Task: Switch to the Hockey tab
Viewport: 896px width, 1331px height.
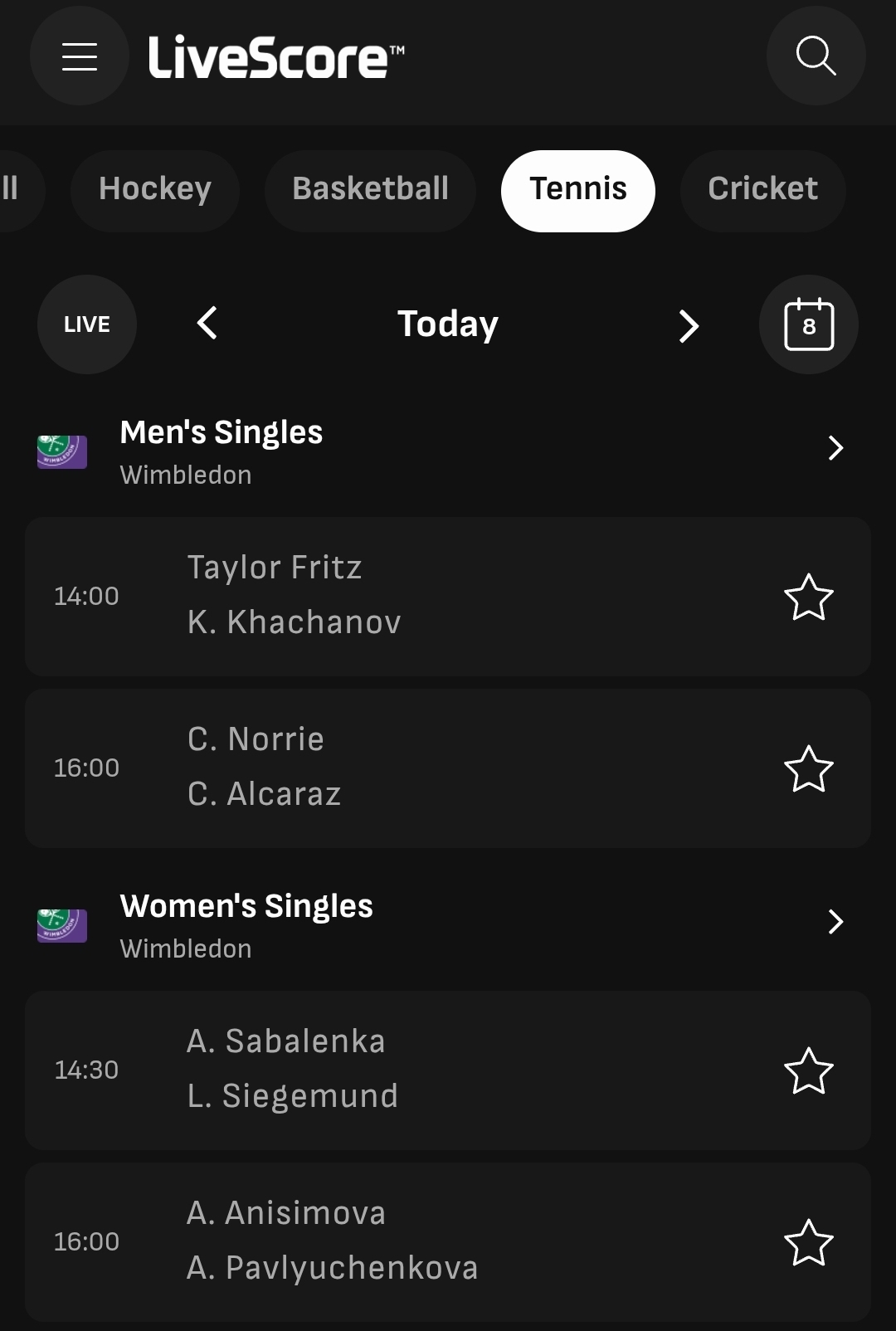Action: (155, 189)
